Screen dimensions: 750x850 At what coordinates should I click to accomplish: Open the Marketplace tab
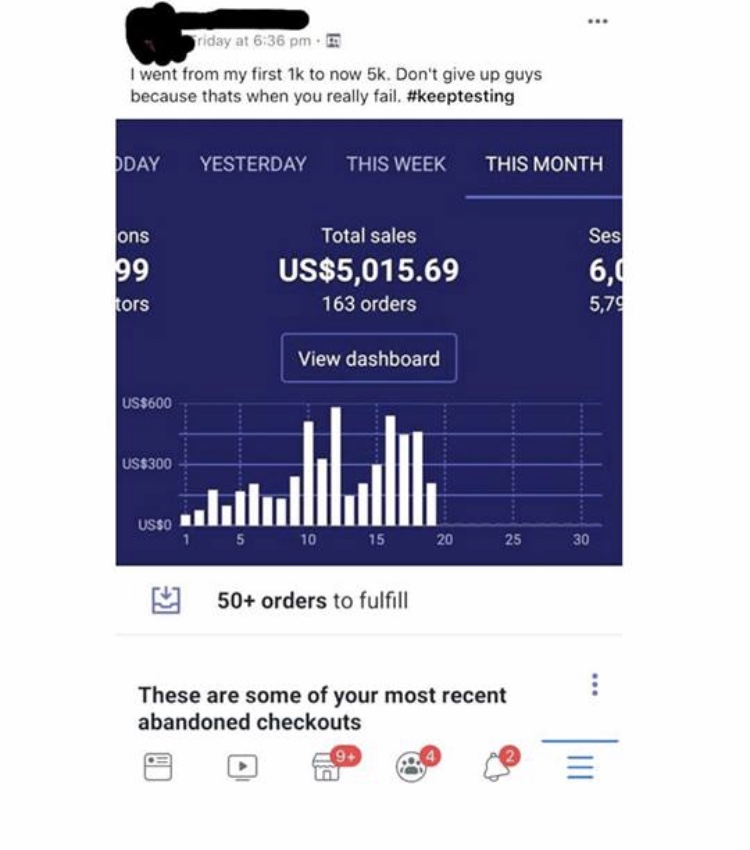pyautogui.click(x=327, y=768)
